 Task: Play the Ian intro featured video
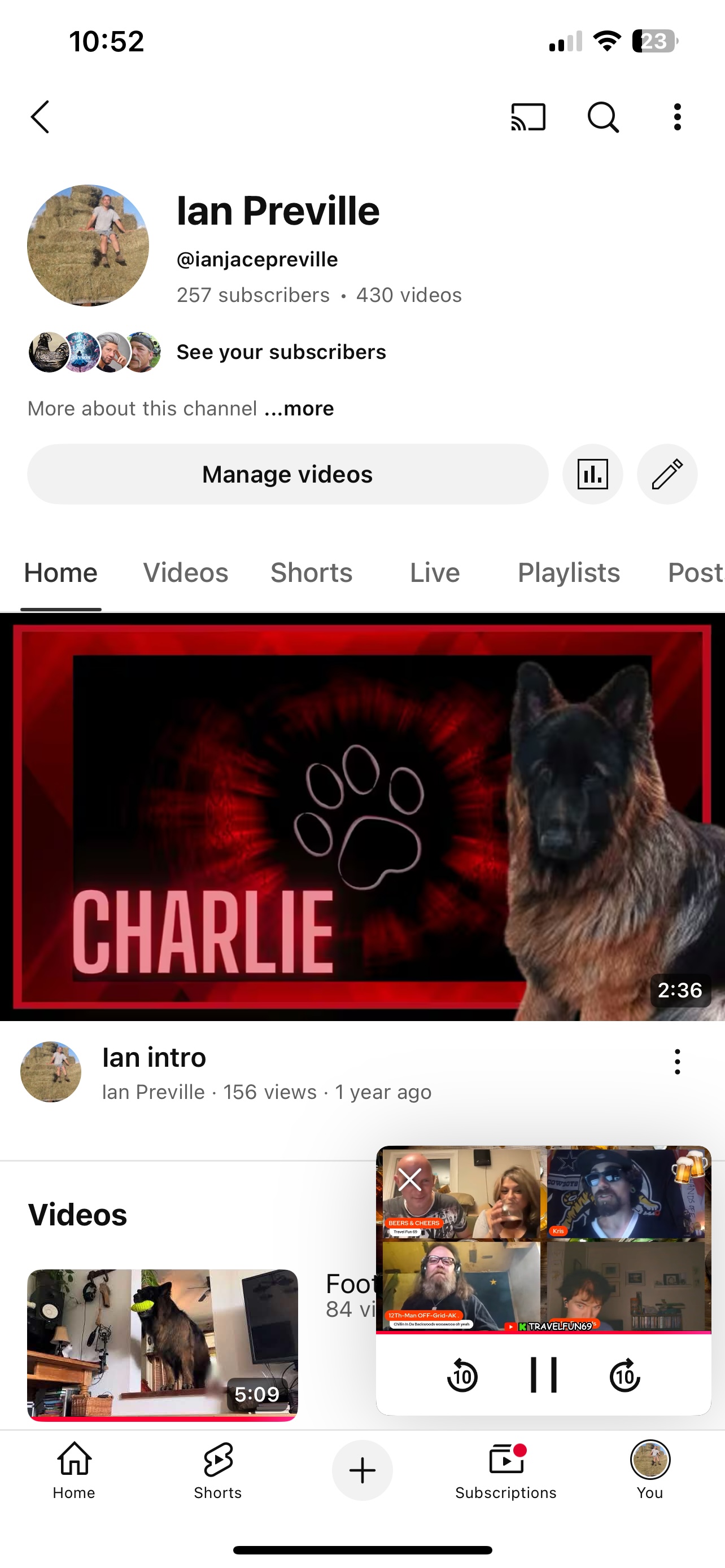pyautogui.click(x=361, y=816)
